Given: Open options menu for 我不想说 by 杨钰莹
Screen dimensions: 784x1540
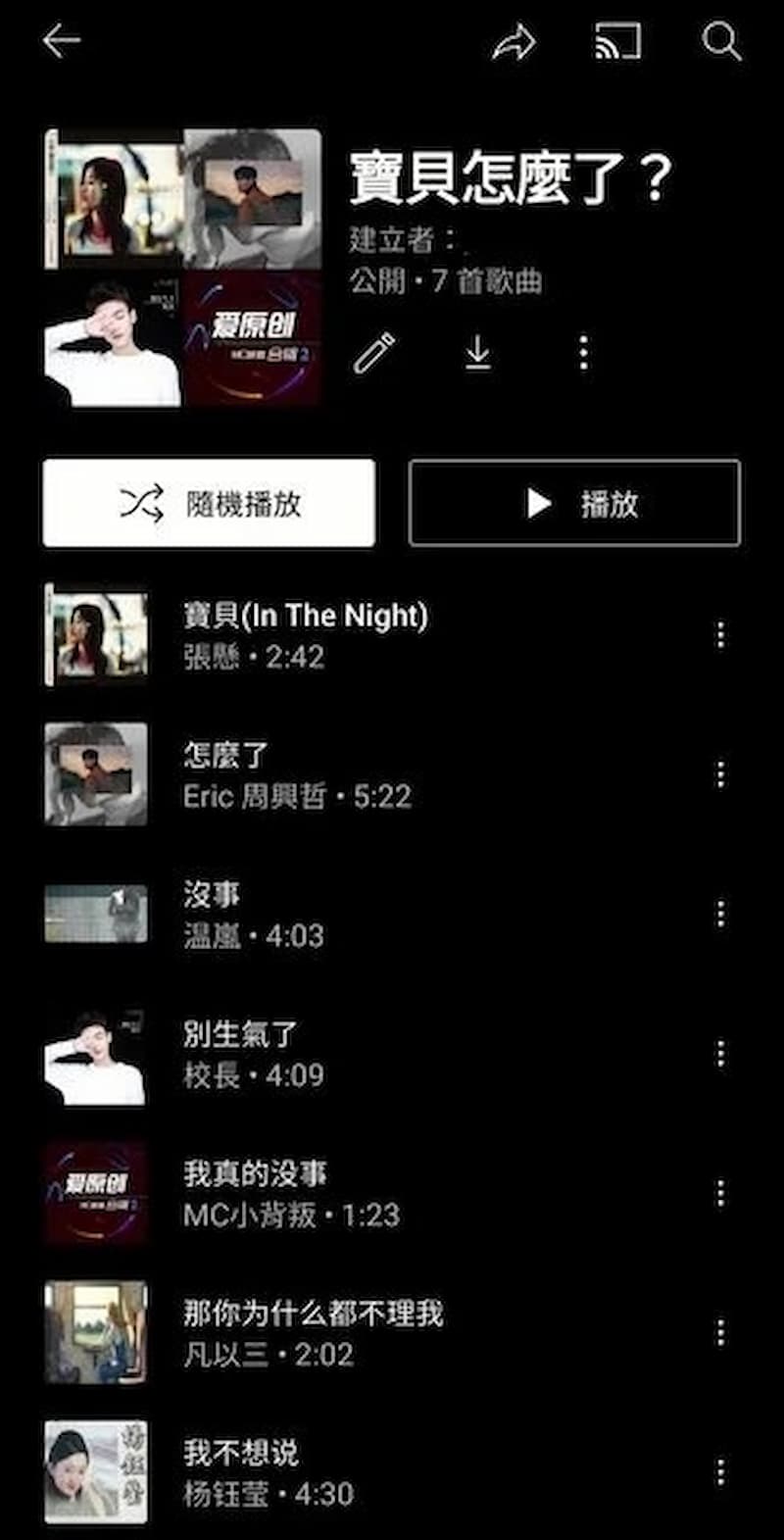Looking at the screenshot, I should 720,1471.
